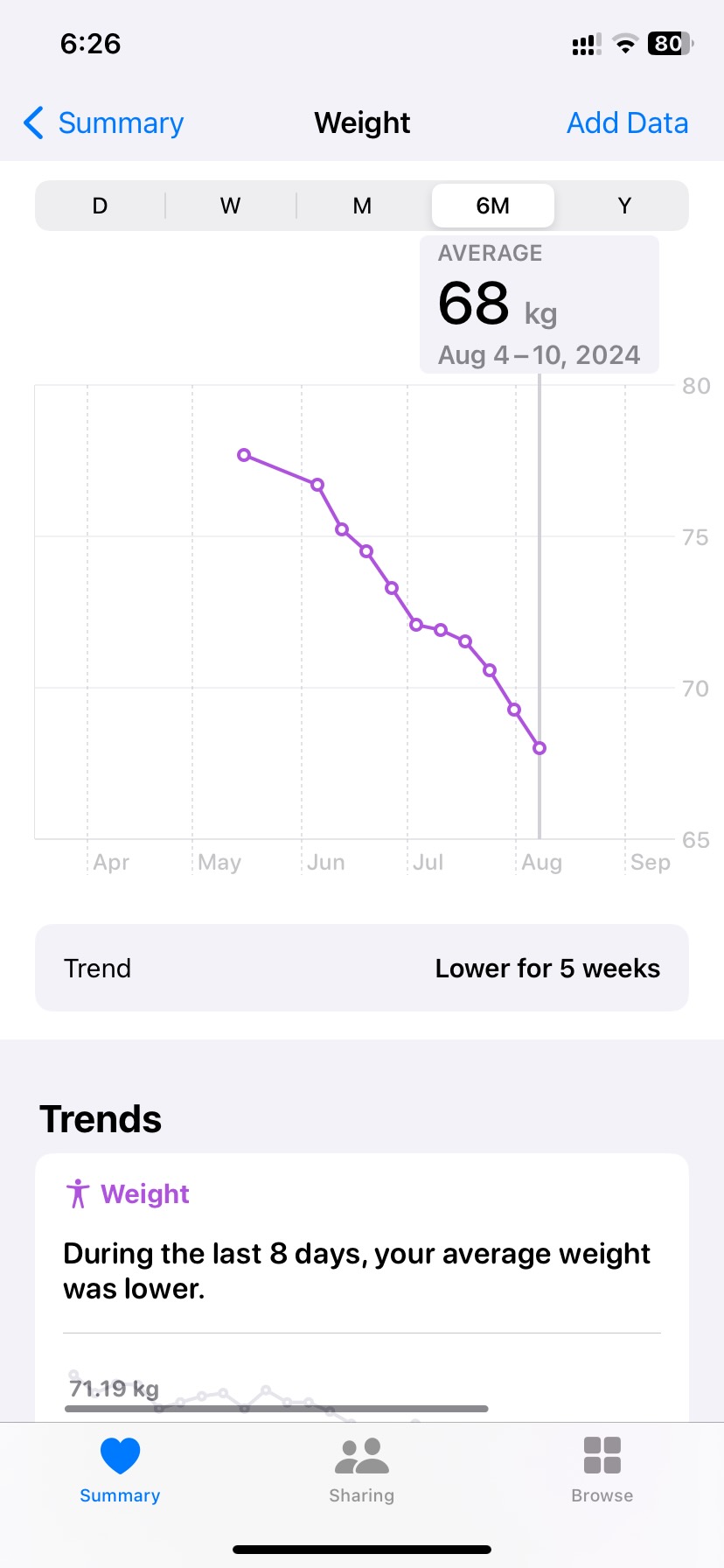Tap the battery indicator in status bar
The width and height of the screenshot is (724, 1568).
click(669, 44)
